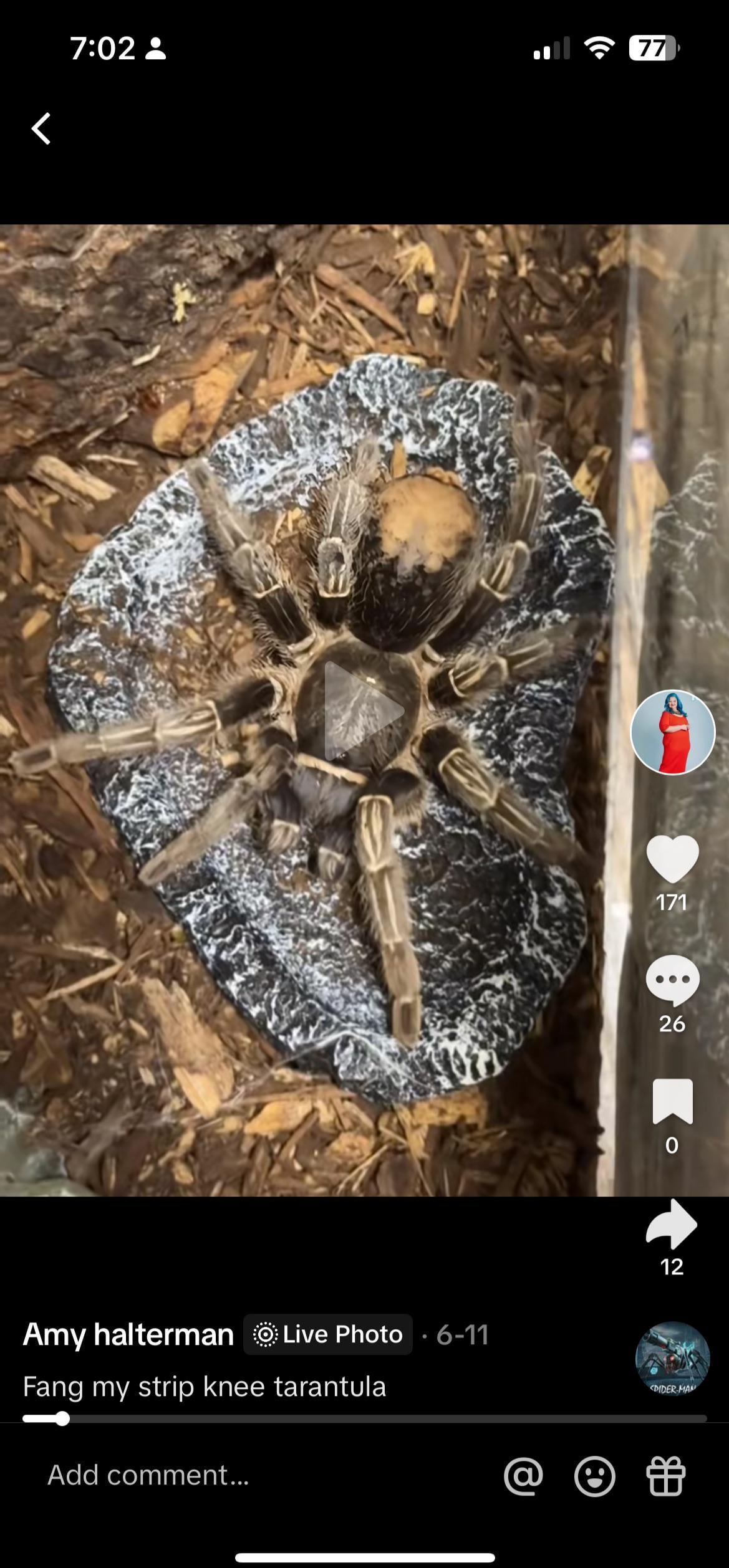Open the creator's profile picture

tap(672, 732)
